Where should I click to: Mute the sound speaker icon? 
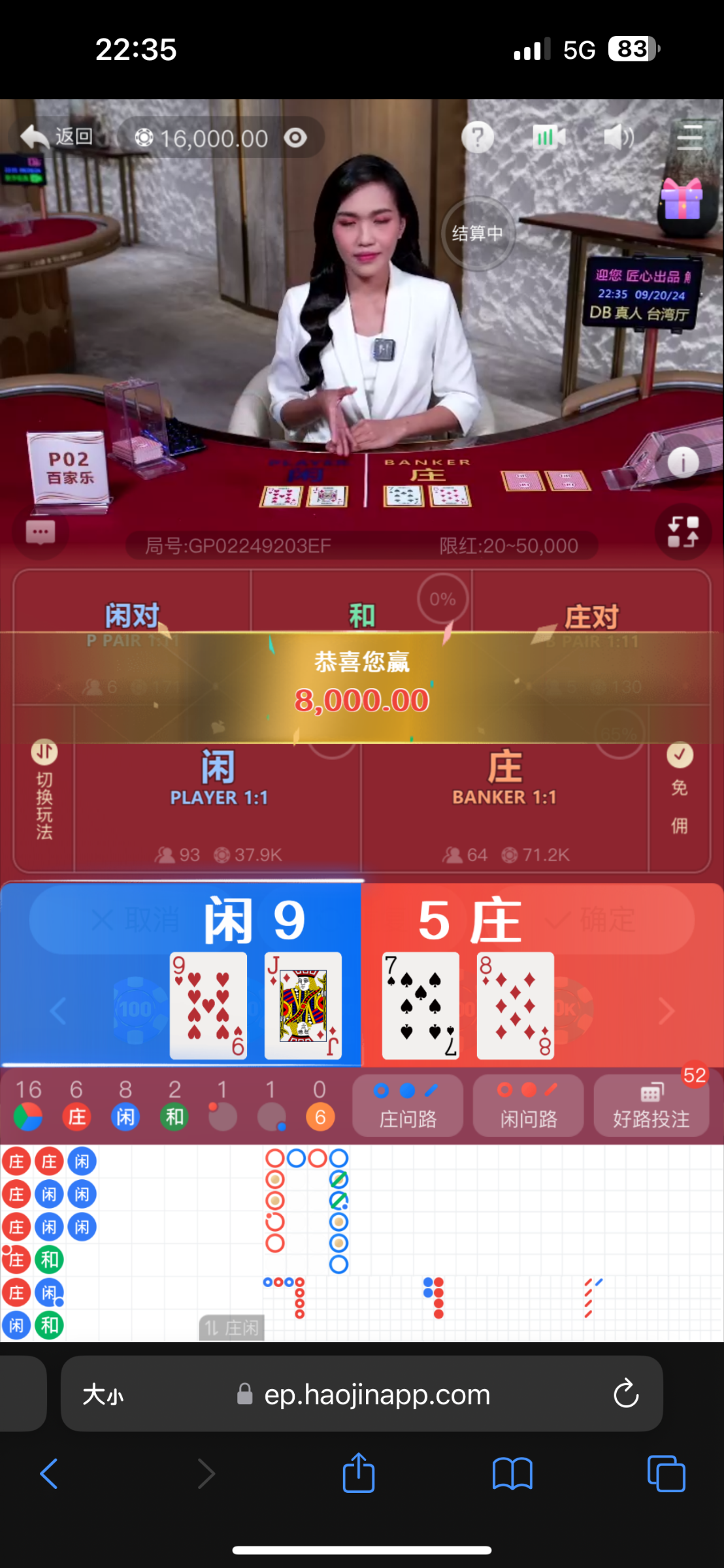618,137
